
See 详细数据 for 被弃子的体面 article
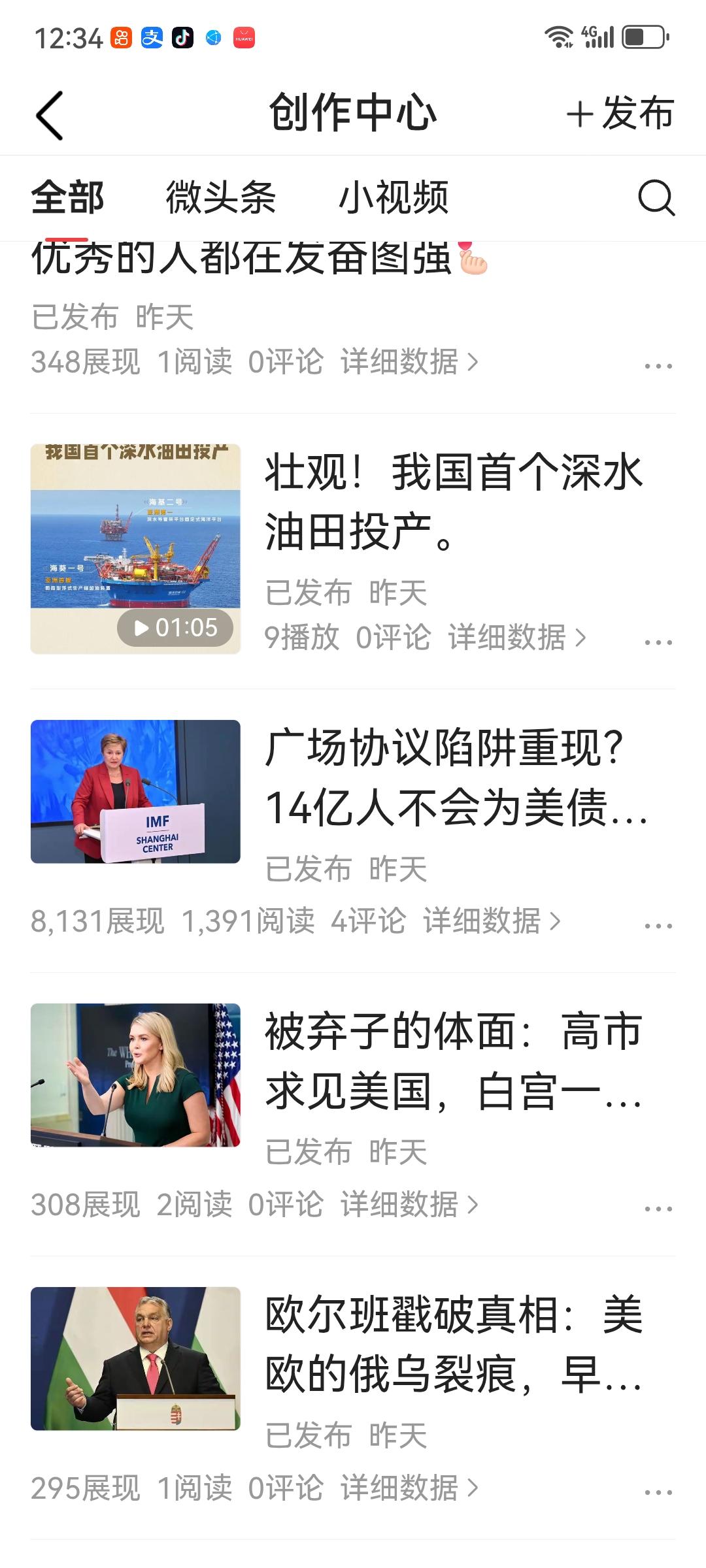click(409, 1205)
